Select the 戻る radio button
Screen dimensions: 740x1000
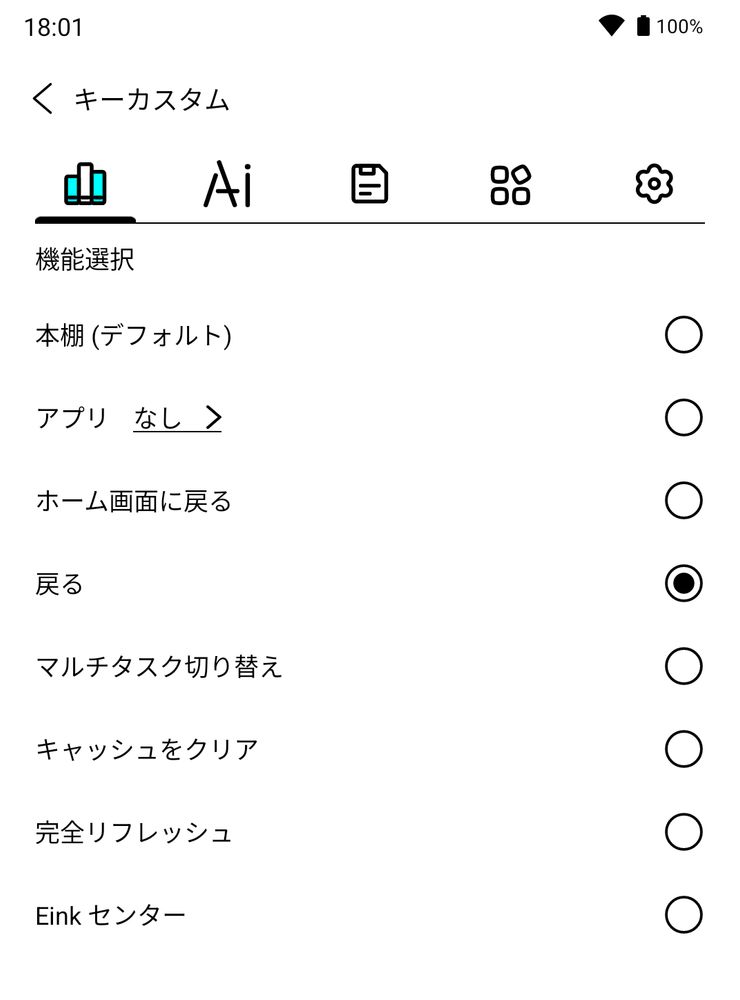pos(683,584)
